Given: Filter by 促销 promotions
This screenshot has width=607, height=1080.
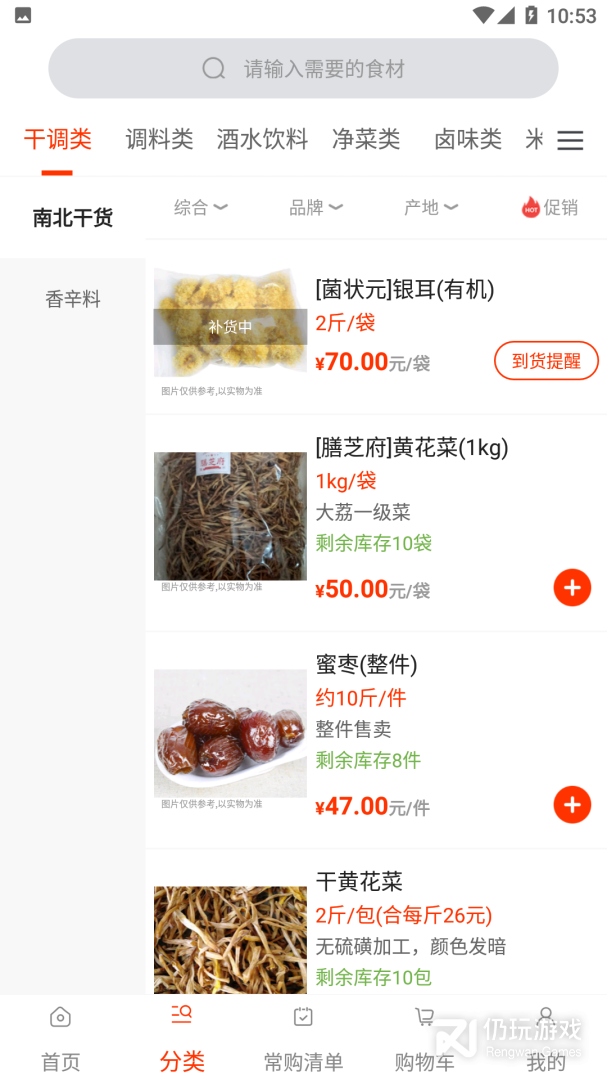Looking at the screenshot, I should click(x=550, y=207).
